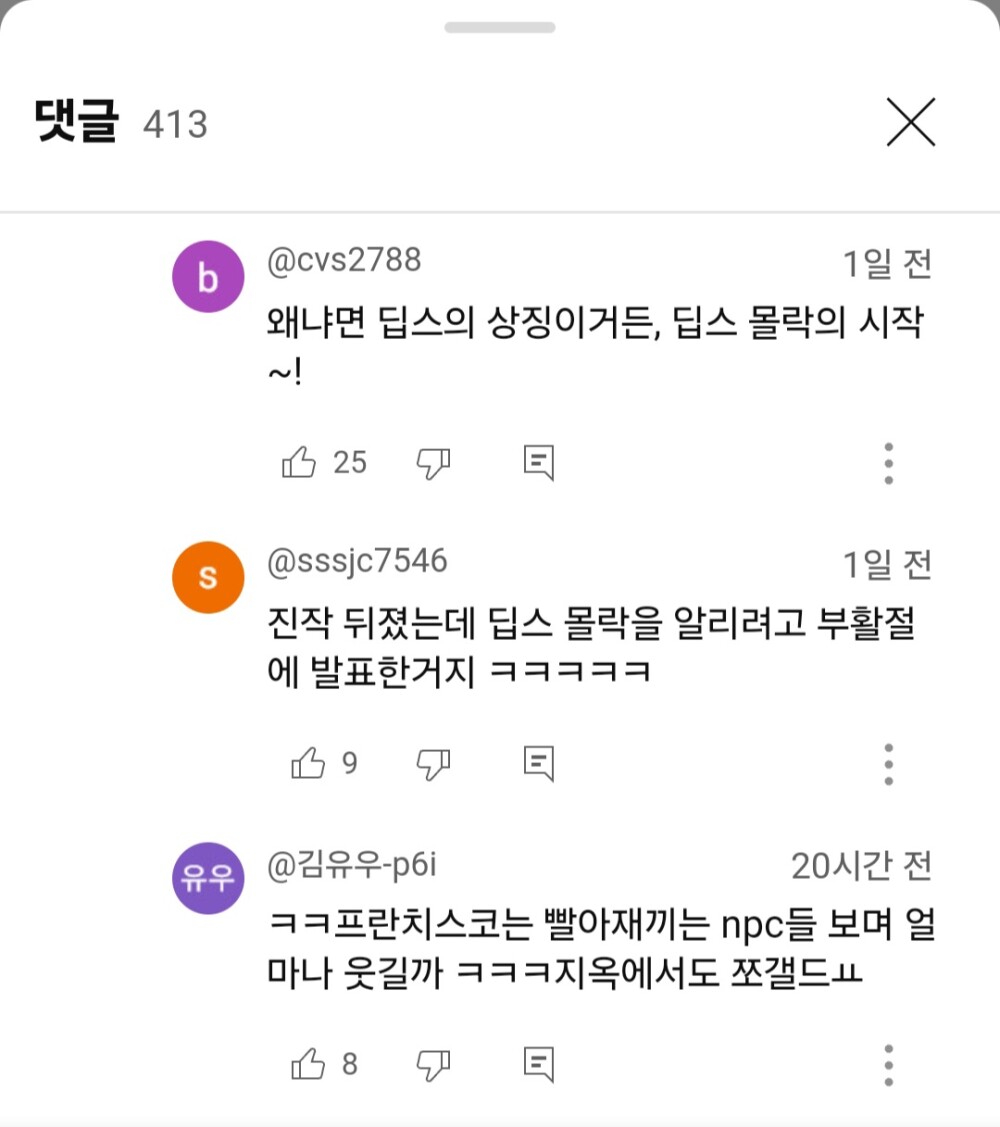Viewport: 1000px width, 1127px height.
Task: Like the comment by @sssjc7546
Action: coord(308,764)
